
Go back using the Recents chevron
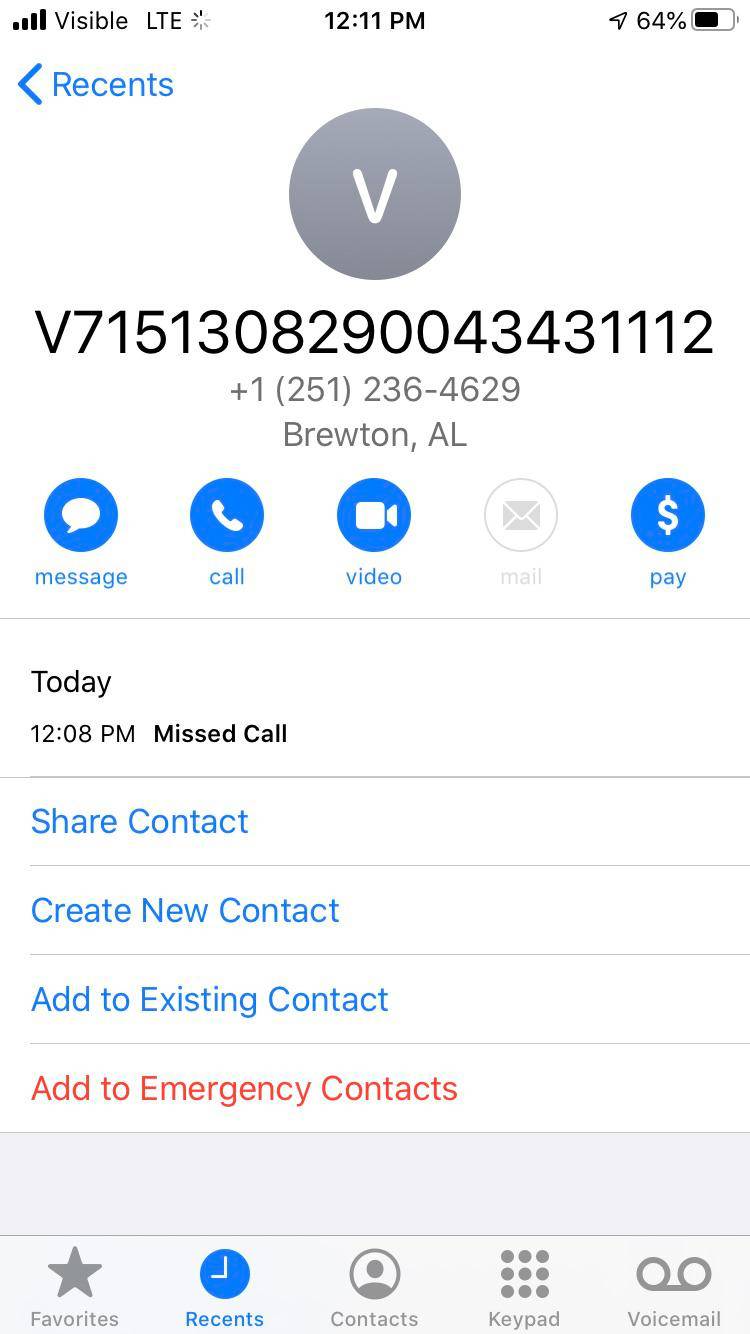pyautogui.click(x=94, y=85)
